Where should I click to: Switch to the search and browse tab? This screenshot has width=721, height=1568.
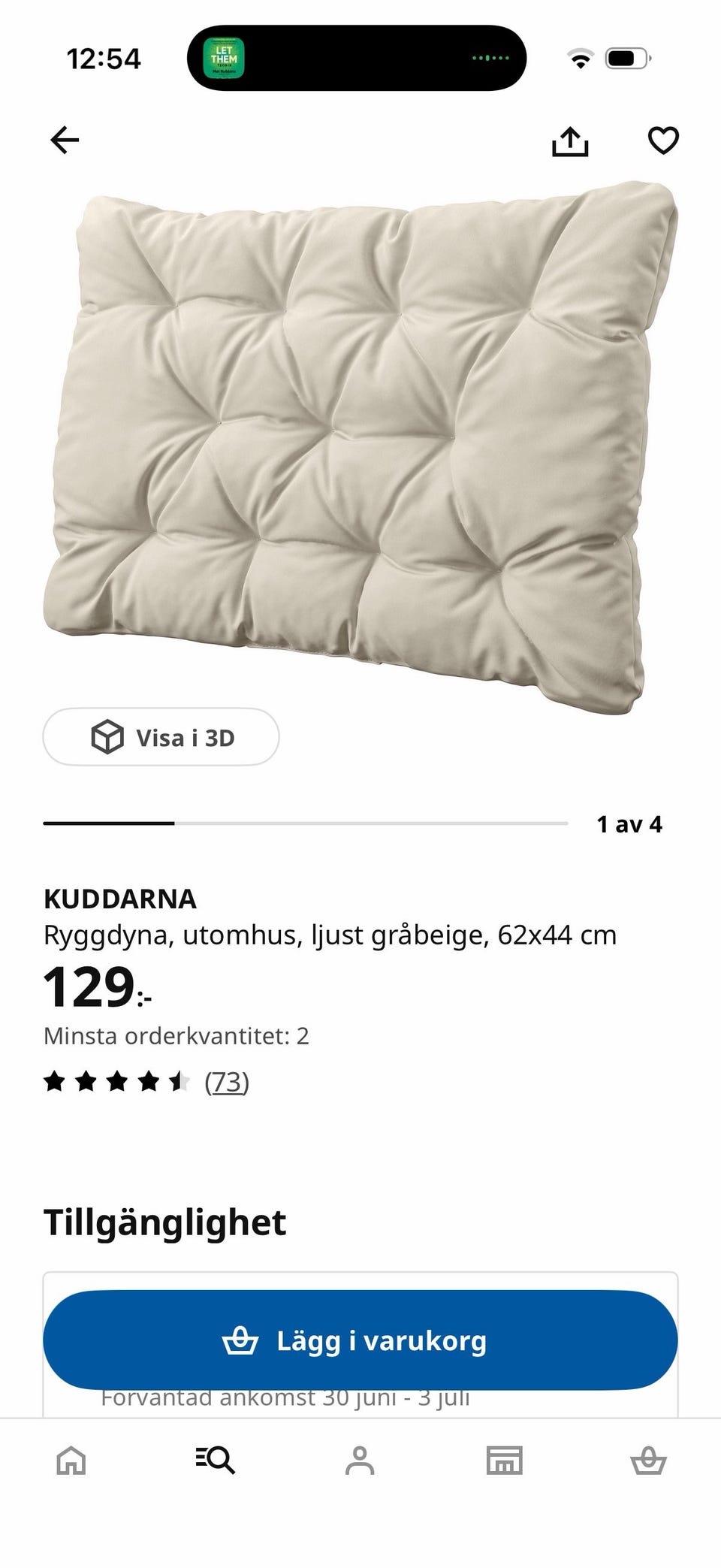click(216, 1461)
